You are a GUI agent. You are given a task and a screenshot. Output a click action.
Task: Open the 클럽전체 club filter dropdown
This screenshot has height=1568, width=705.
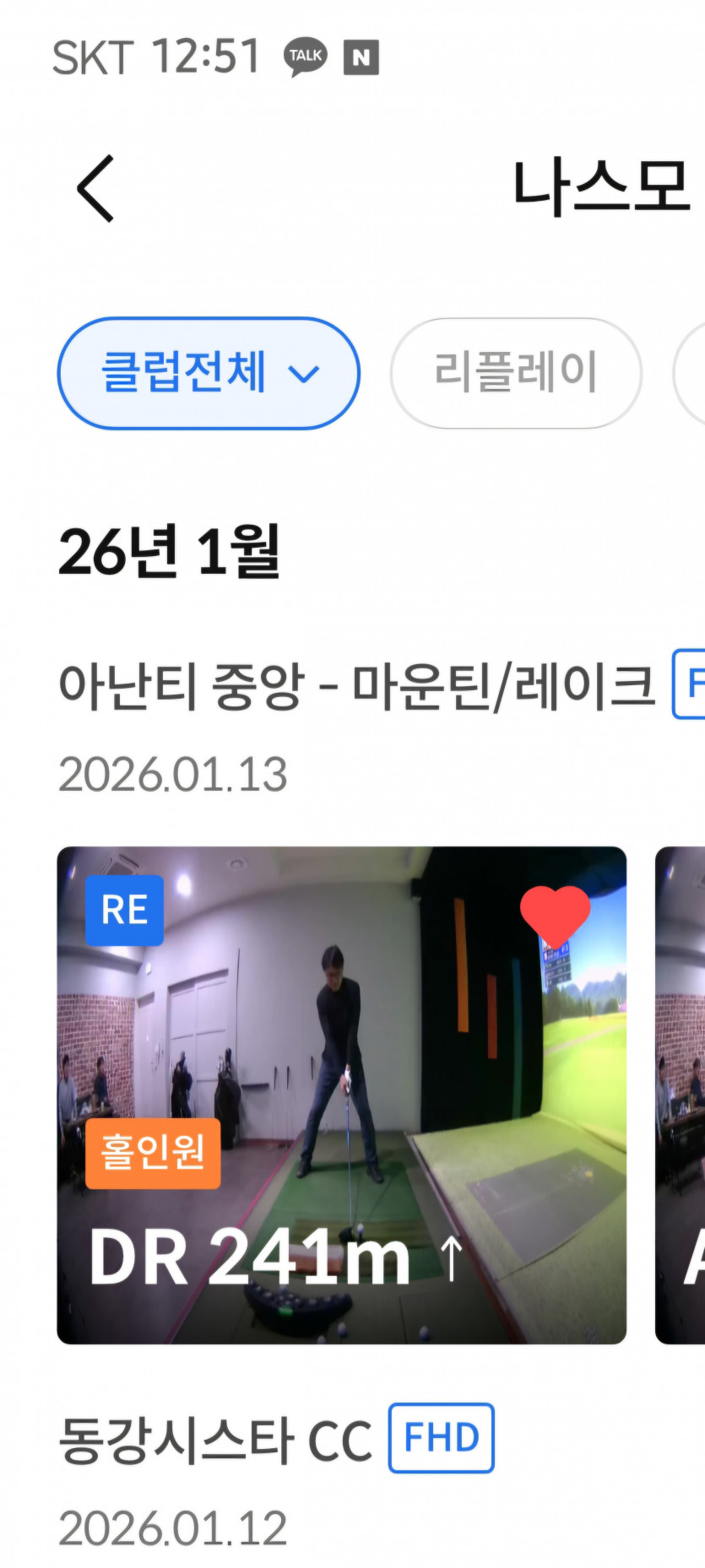tap(209, 373)
